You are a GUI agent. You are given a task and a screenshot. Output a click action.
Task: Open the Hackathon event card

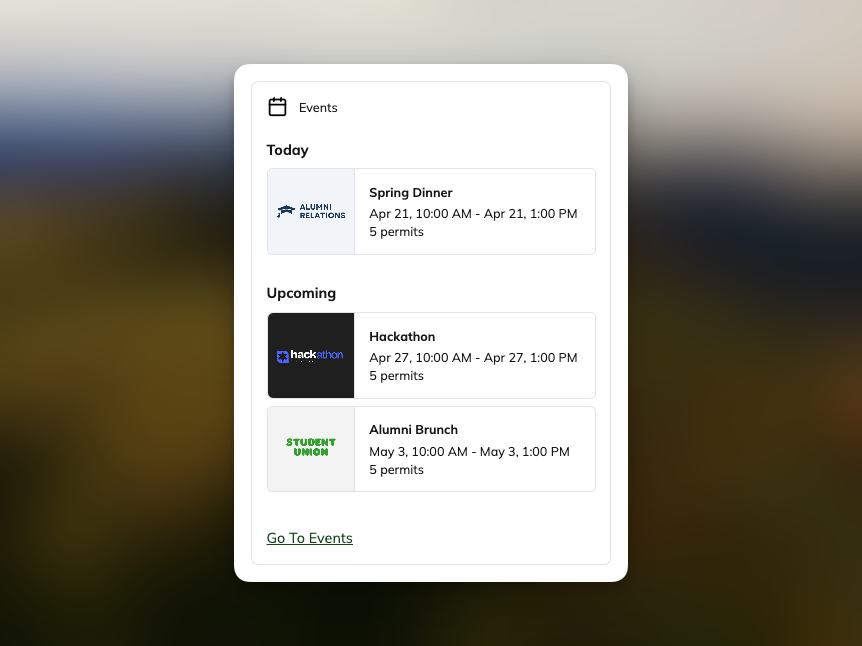click(x=431, y=356)
